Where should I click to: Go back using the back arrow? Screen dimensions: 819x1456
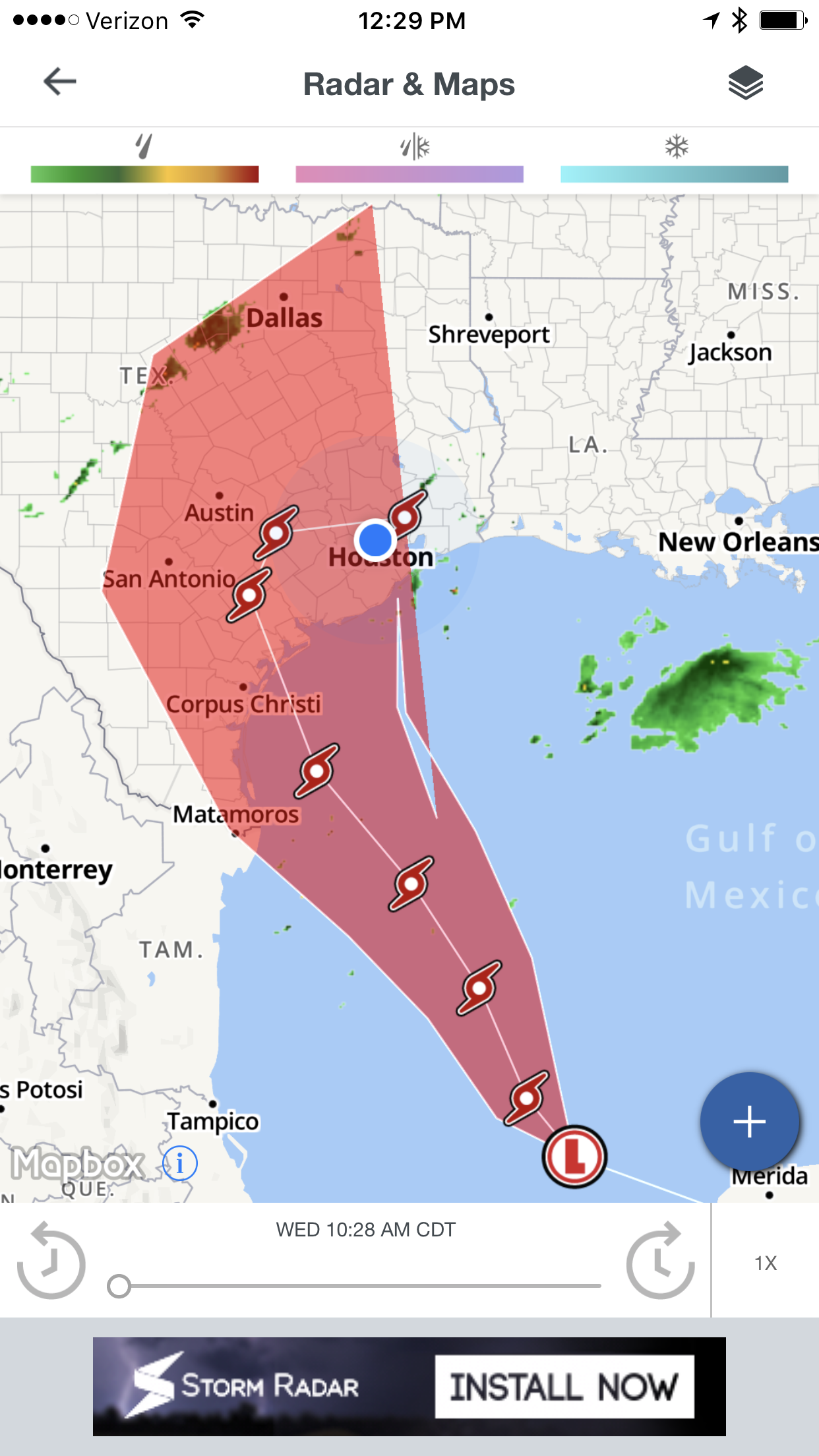pyautogui.click(x=60, y=82)
